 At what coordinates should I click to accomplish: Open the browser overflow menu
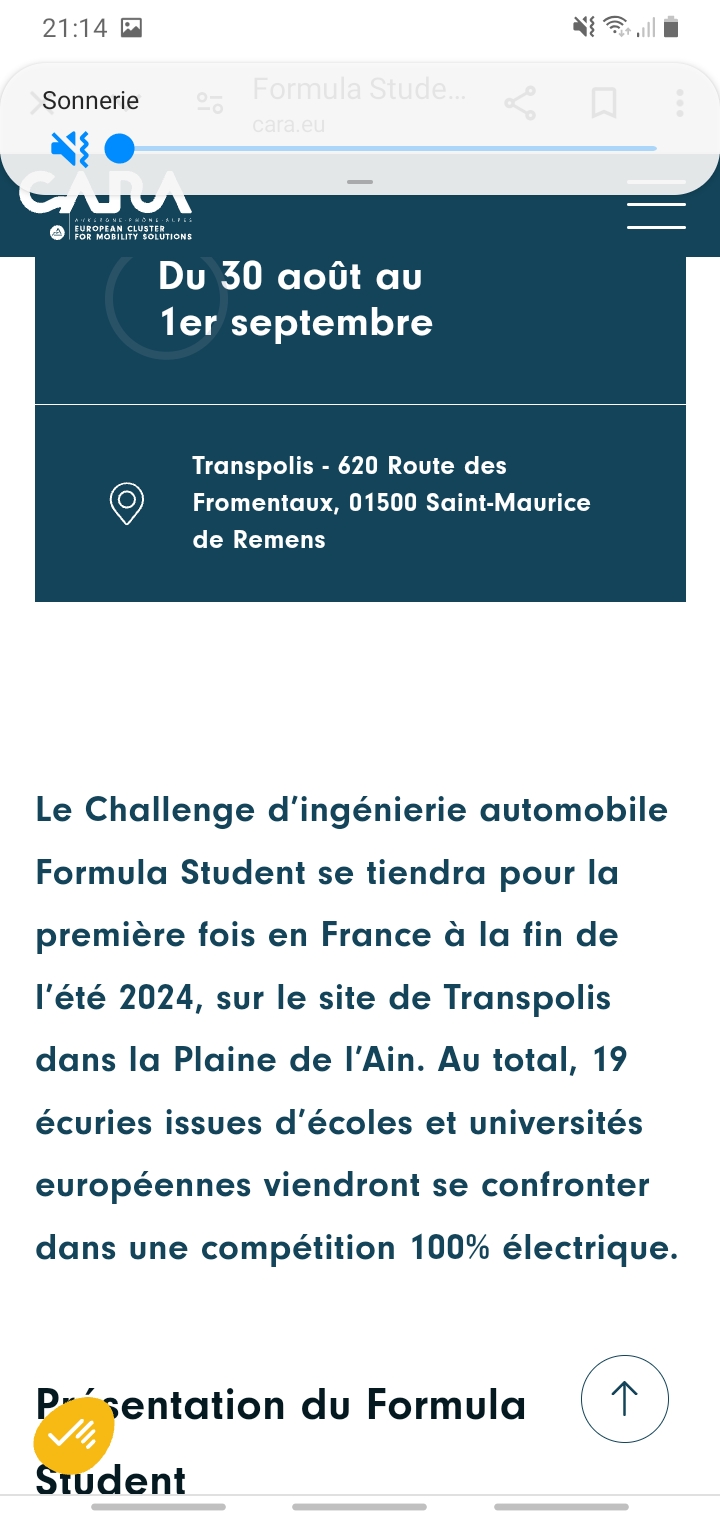(x=680, y=103)
